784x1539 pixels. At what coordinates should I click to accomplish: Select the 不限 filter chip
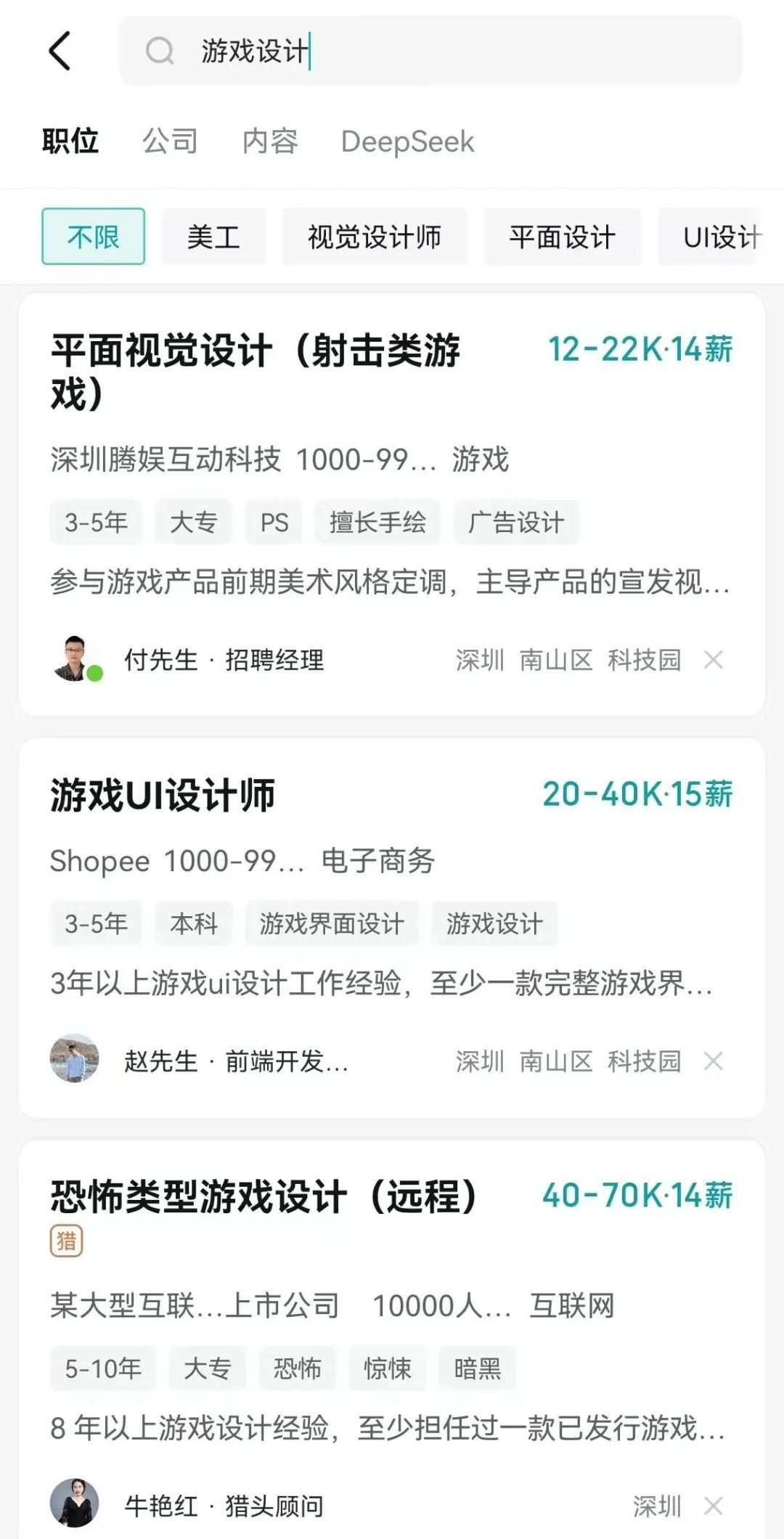(93, 237)
